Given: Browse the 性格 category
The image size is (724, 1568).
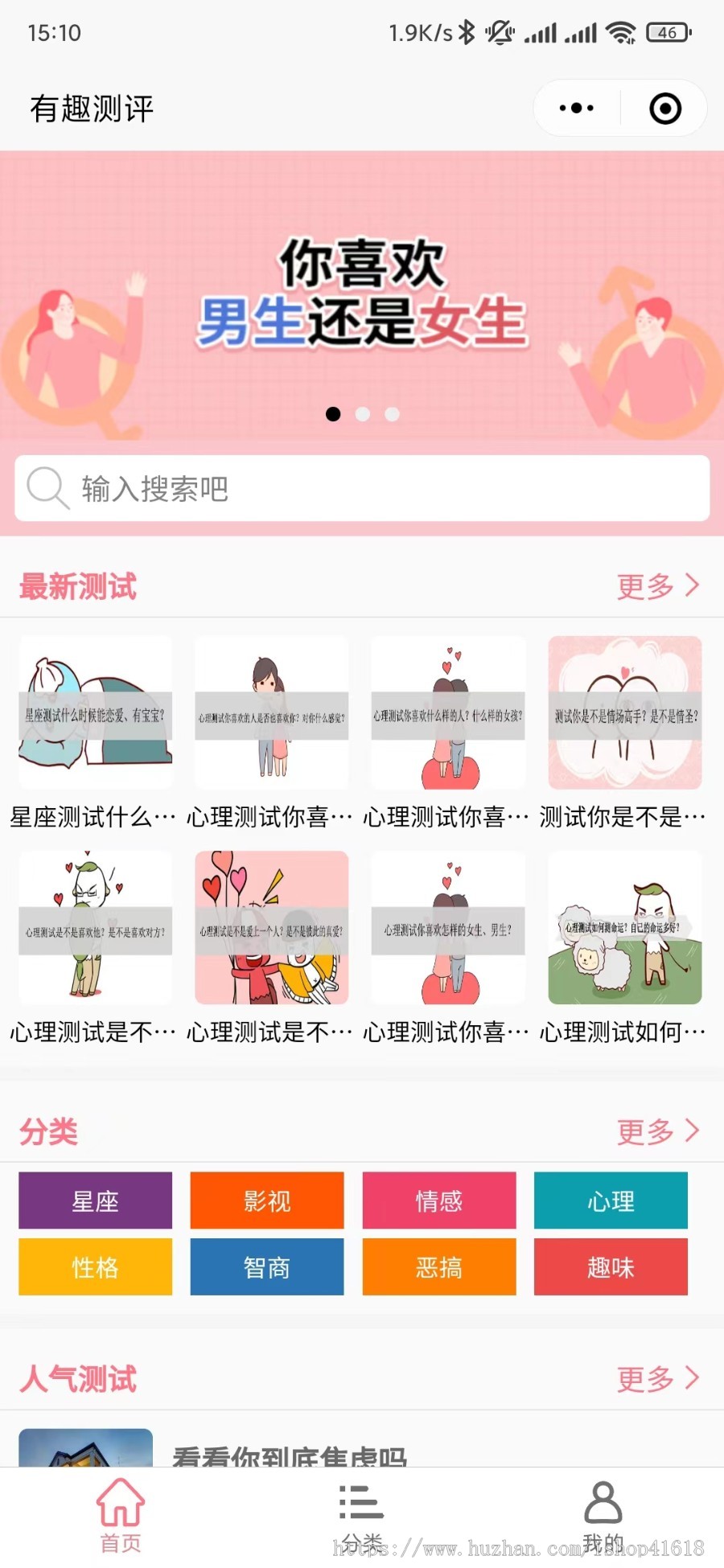Looking at the screenshot, I should pos(95,1267).
